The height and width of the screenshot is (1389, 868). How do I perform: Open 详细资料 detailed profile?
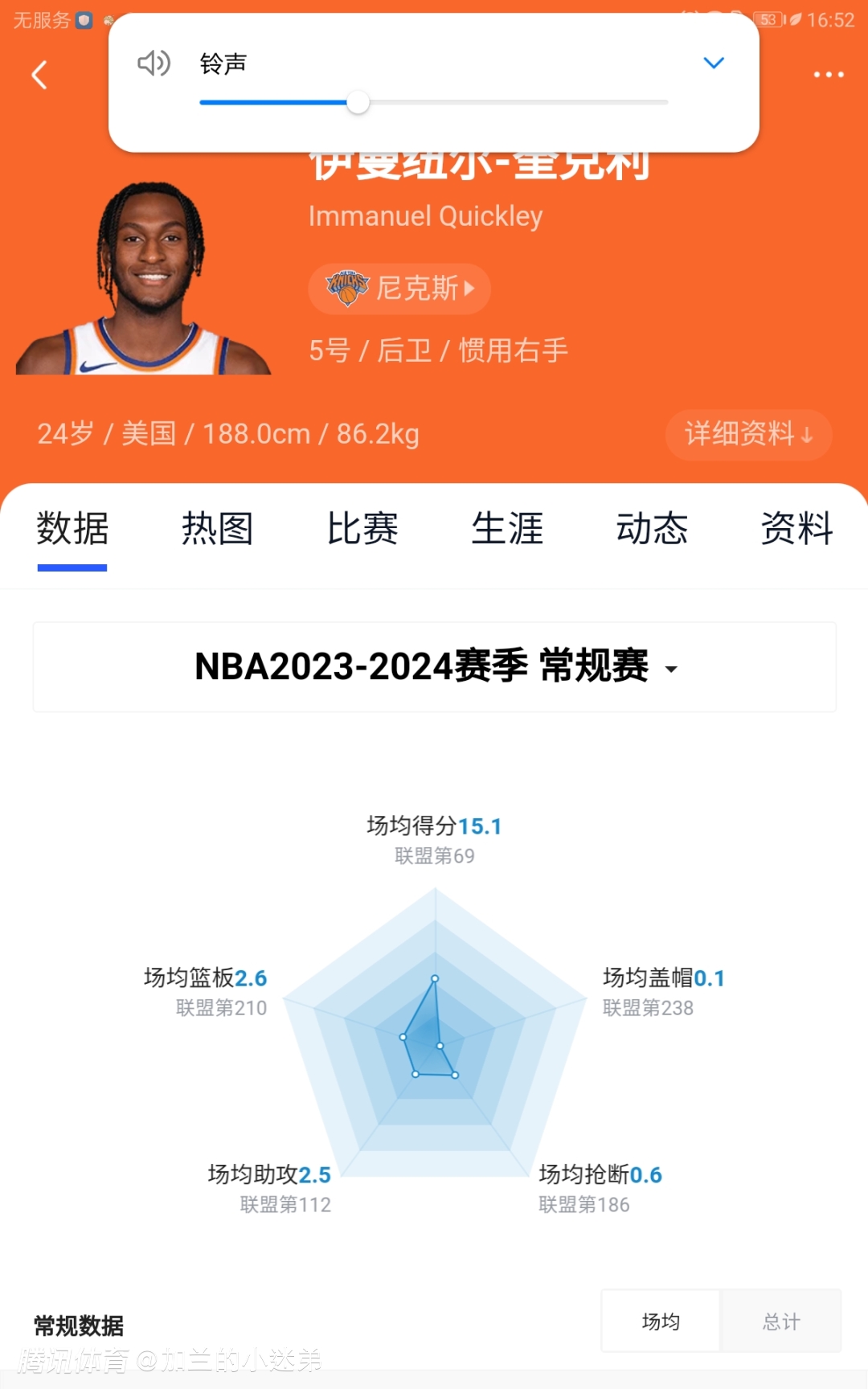[748, 435]
